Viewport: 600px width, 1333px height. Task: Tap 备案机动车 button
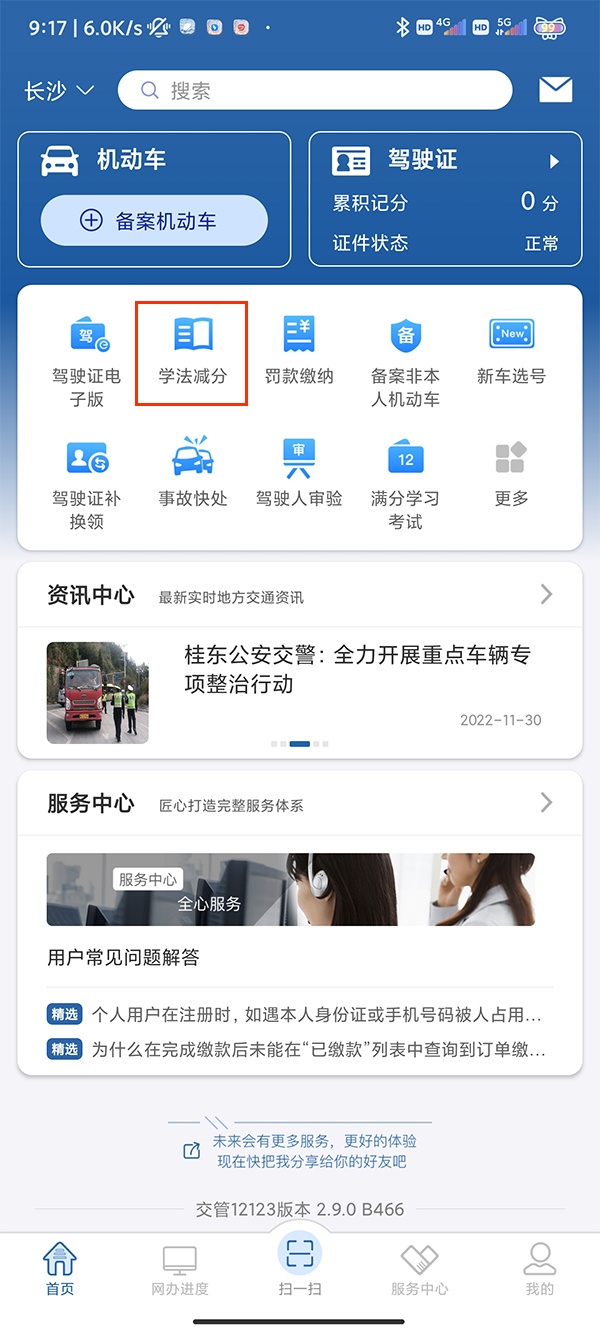(154, 221)
